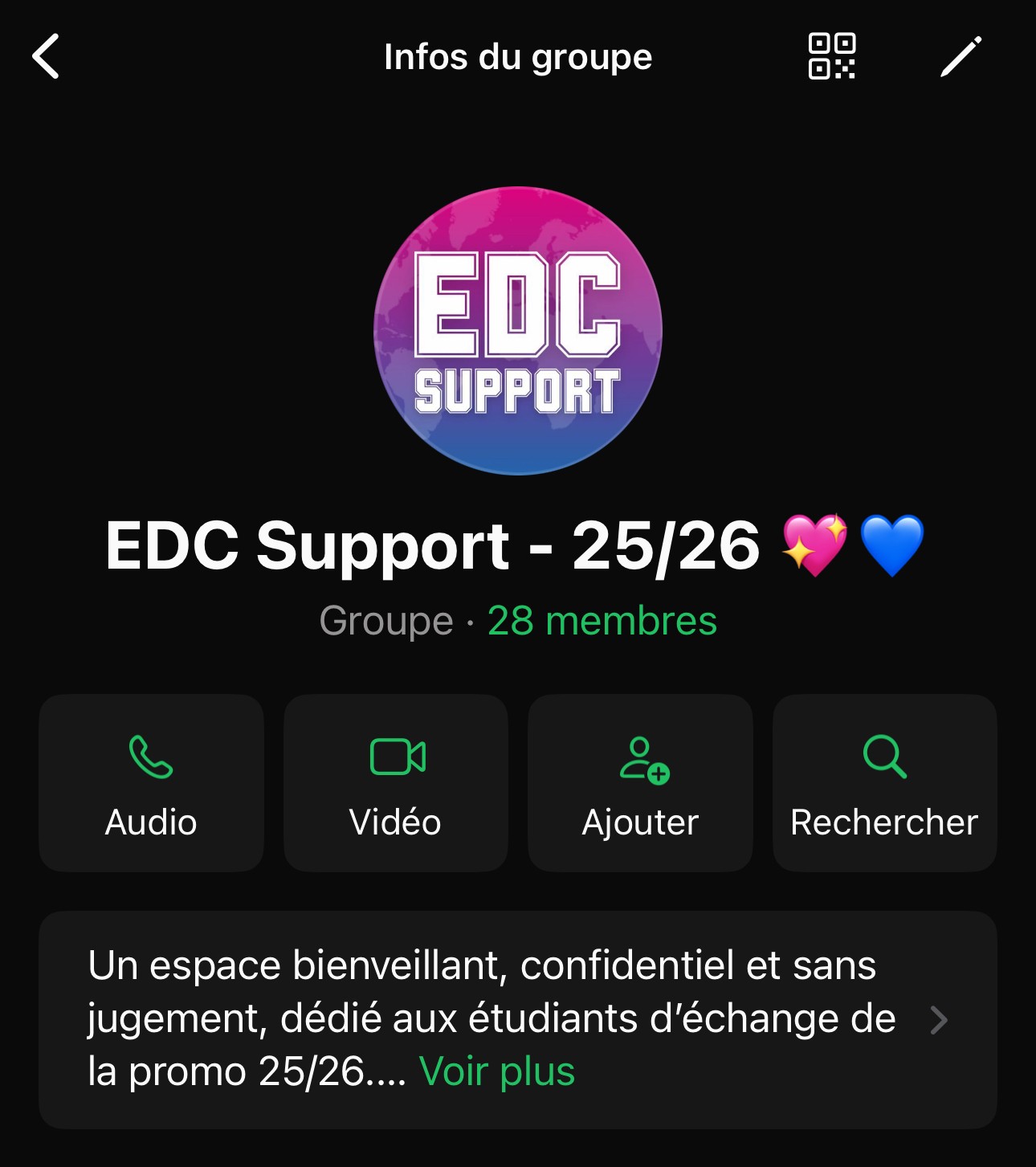The height and width of the screenshot is (1167, 1036).
Task: View the 28 membres list
Action: coord(602,621)
